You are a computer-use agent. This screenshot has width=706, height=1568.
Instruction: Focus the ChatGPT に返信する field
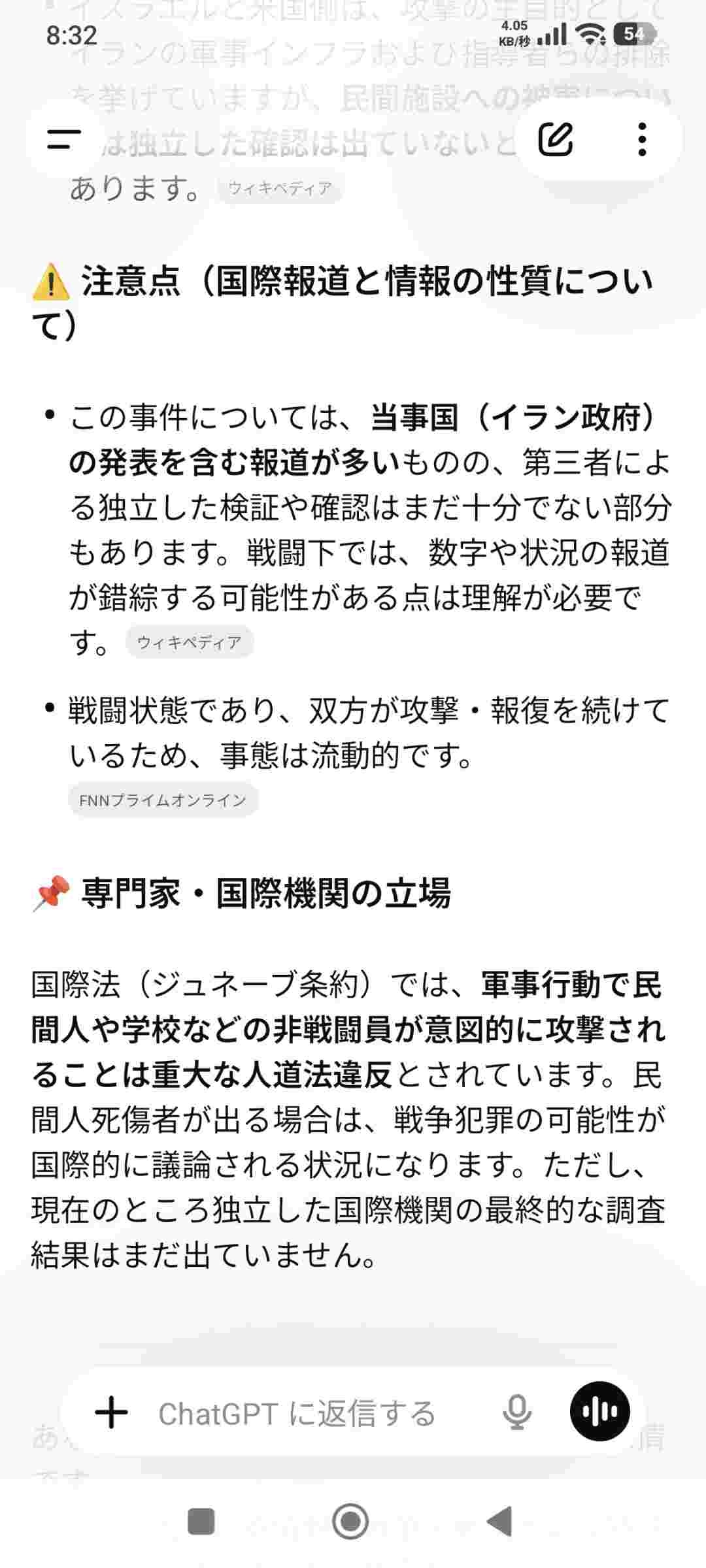tap(297, 1414)
